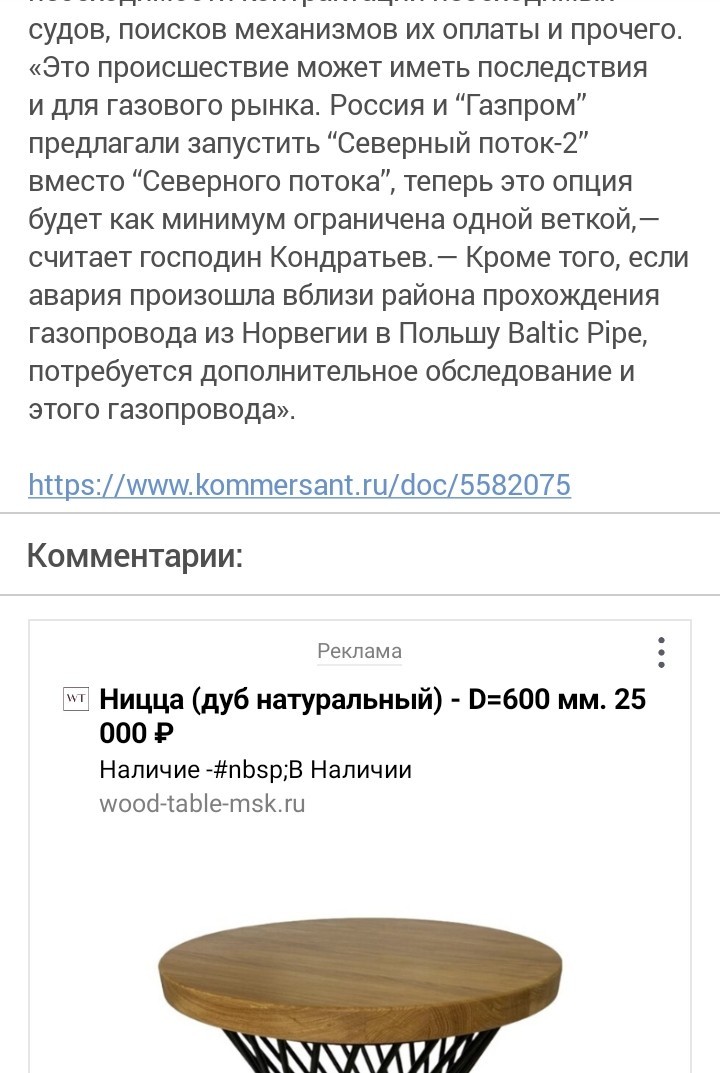Open the kommersant.ru article link
The image size is (720, 1073).
[299, 484]
